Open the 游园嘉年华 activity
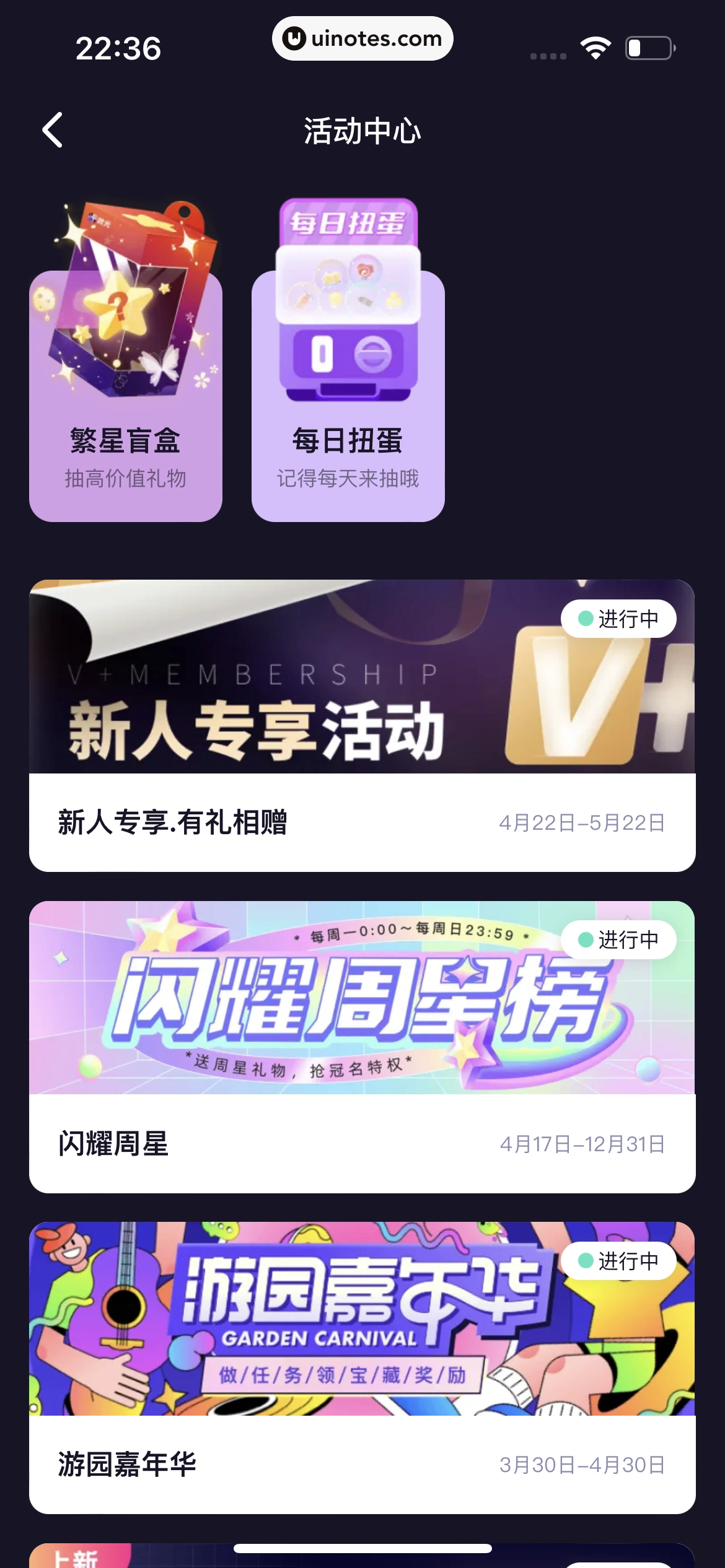This screenshot has height=1568, width=725. coord(362,1367)
